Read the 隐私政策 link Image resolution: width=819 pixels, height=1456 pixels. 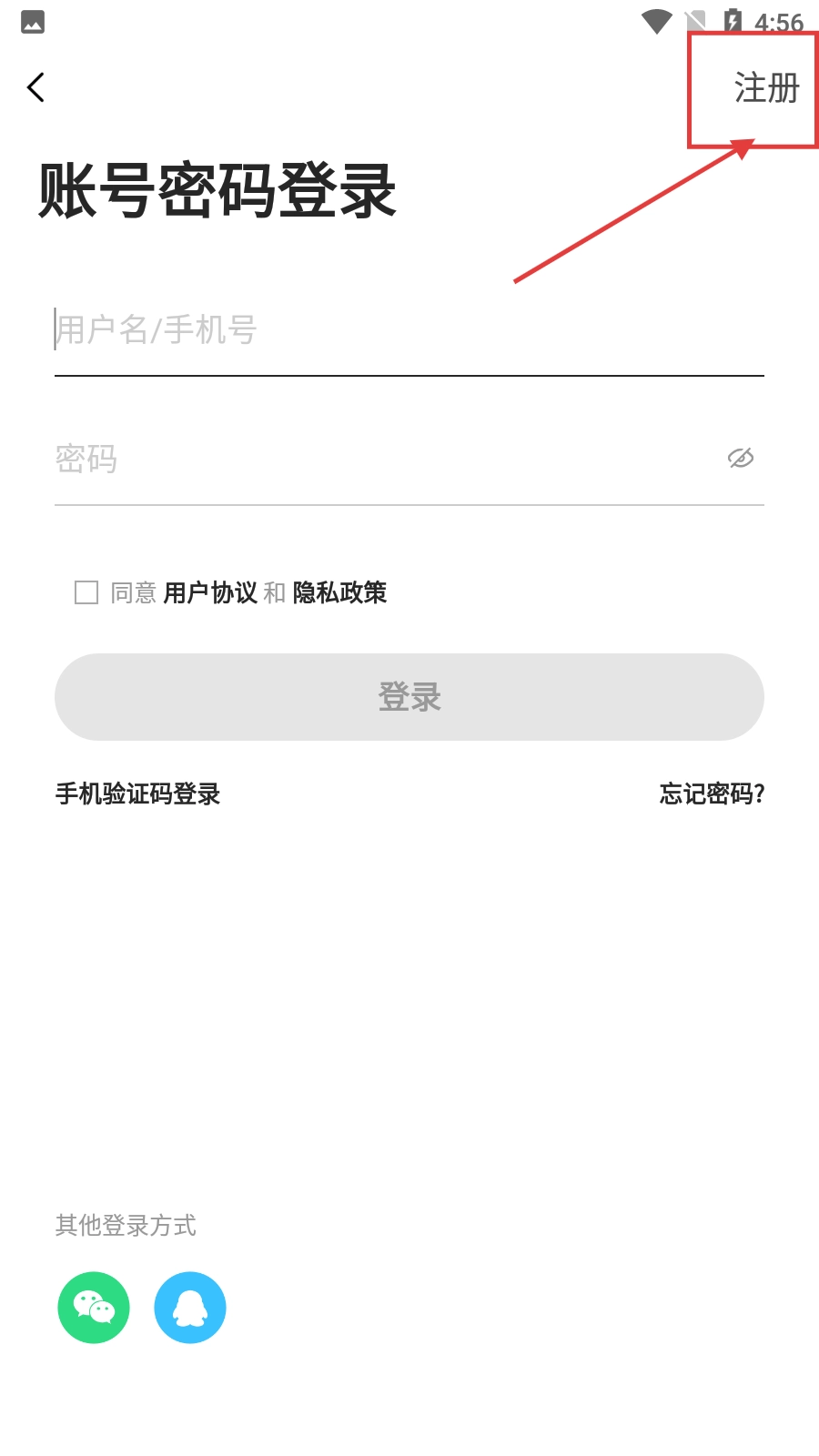(339, 592)
